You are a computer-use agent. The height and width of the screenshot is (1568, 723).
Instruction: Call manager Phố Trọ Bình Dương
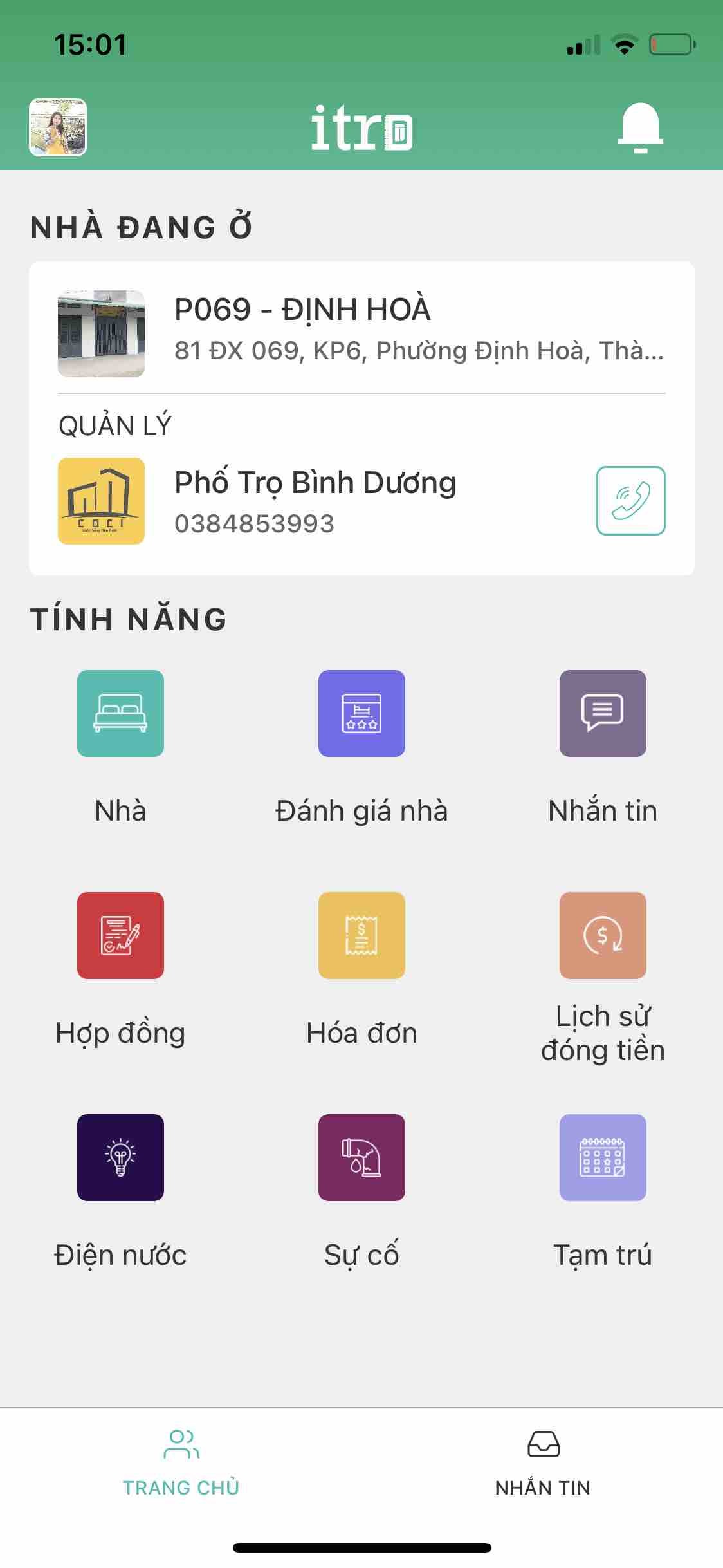tap(630, 500)
